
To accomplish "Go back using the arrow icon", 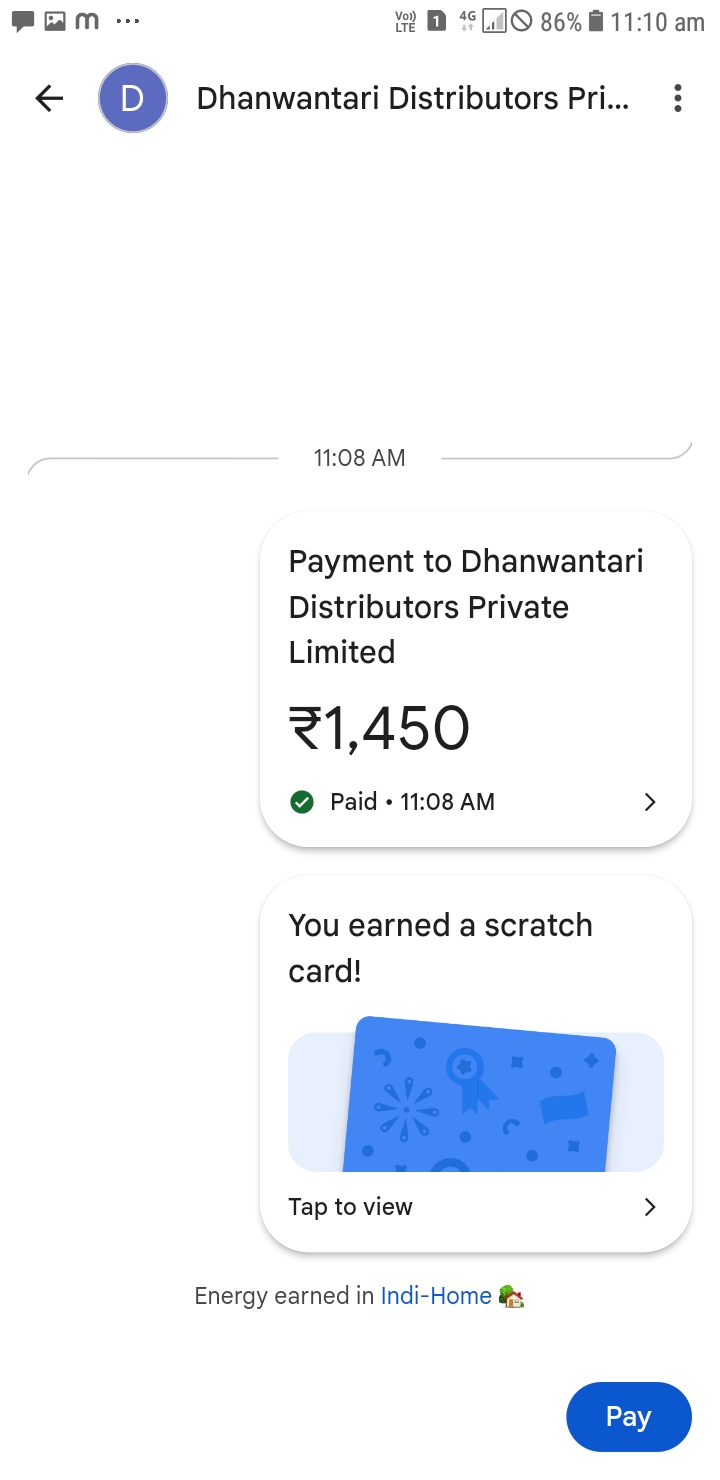I will 49,98.
